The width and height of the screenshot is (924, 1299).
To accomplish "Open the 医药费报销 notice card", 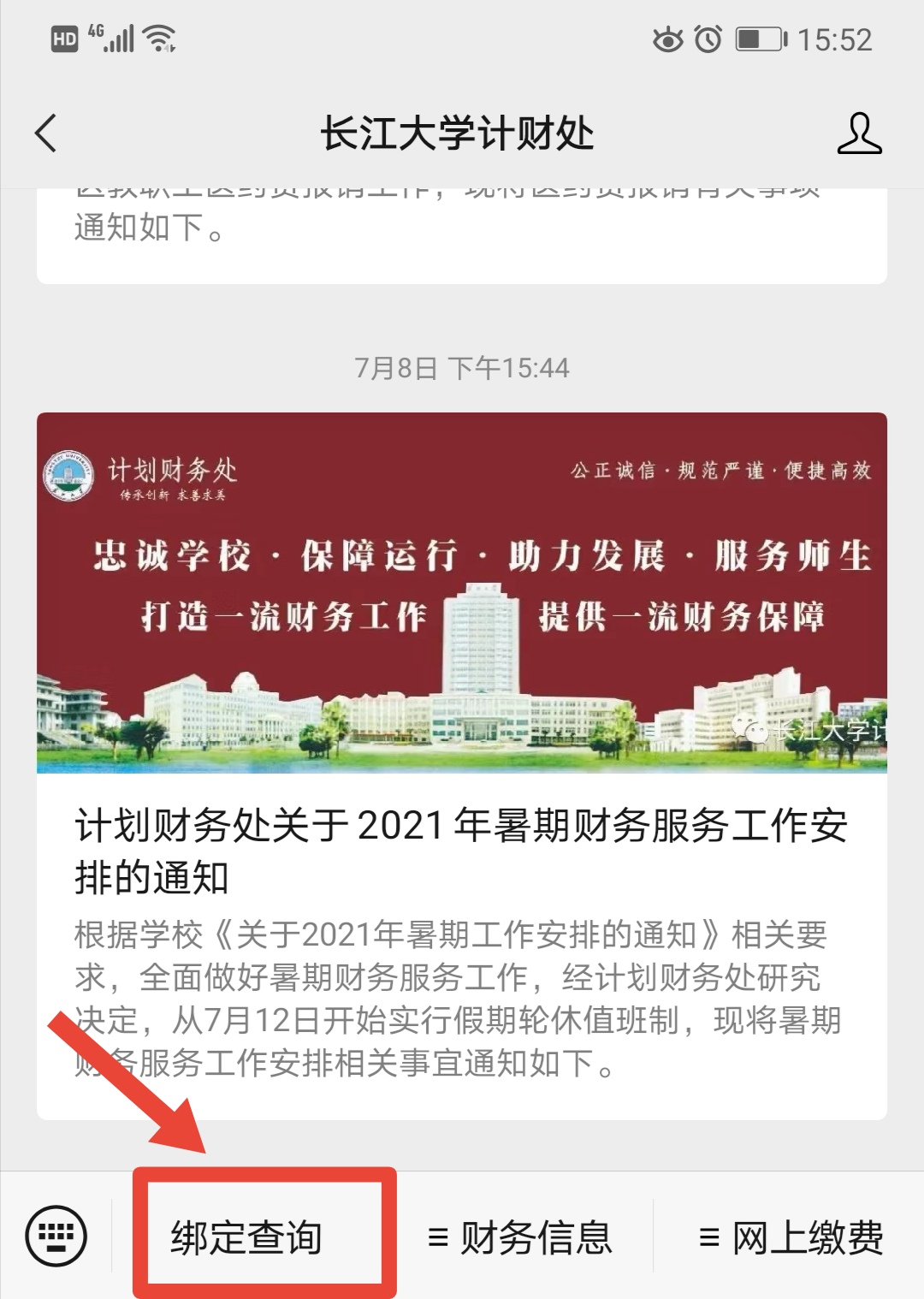I will pos(461,231).
